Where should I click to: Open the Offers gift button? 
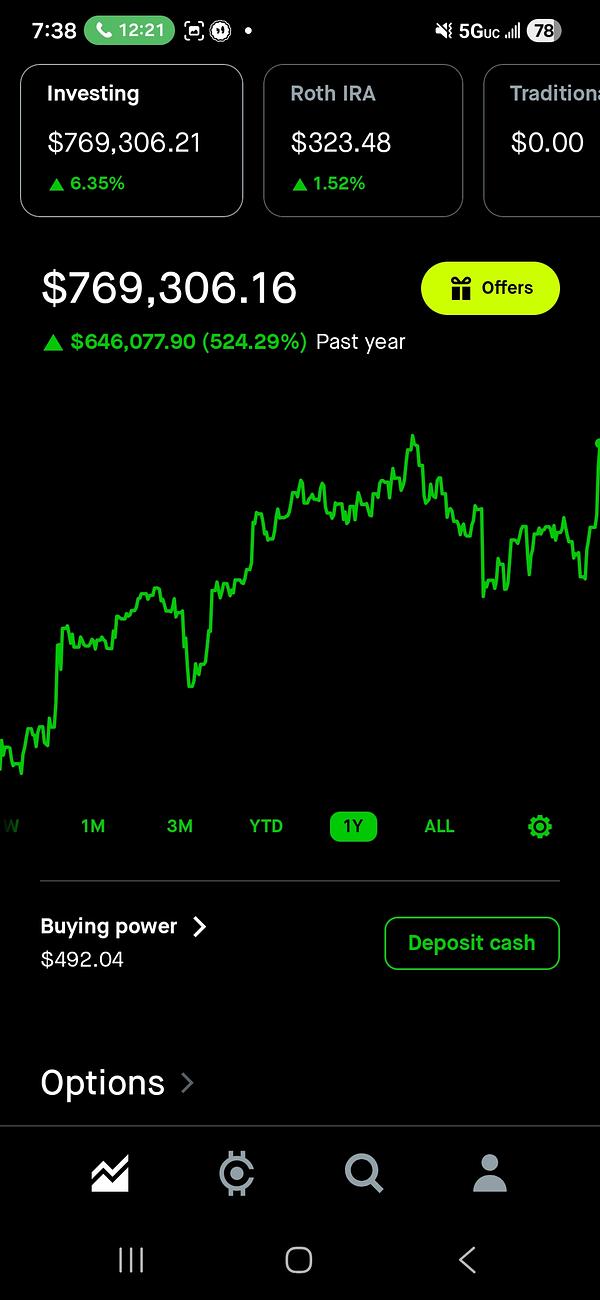(x=490, y=288)
